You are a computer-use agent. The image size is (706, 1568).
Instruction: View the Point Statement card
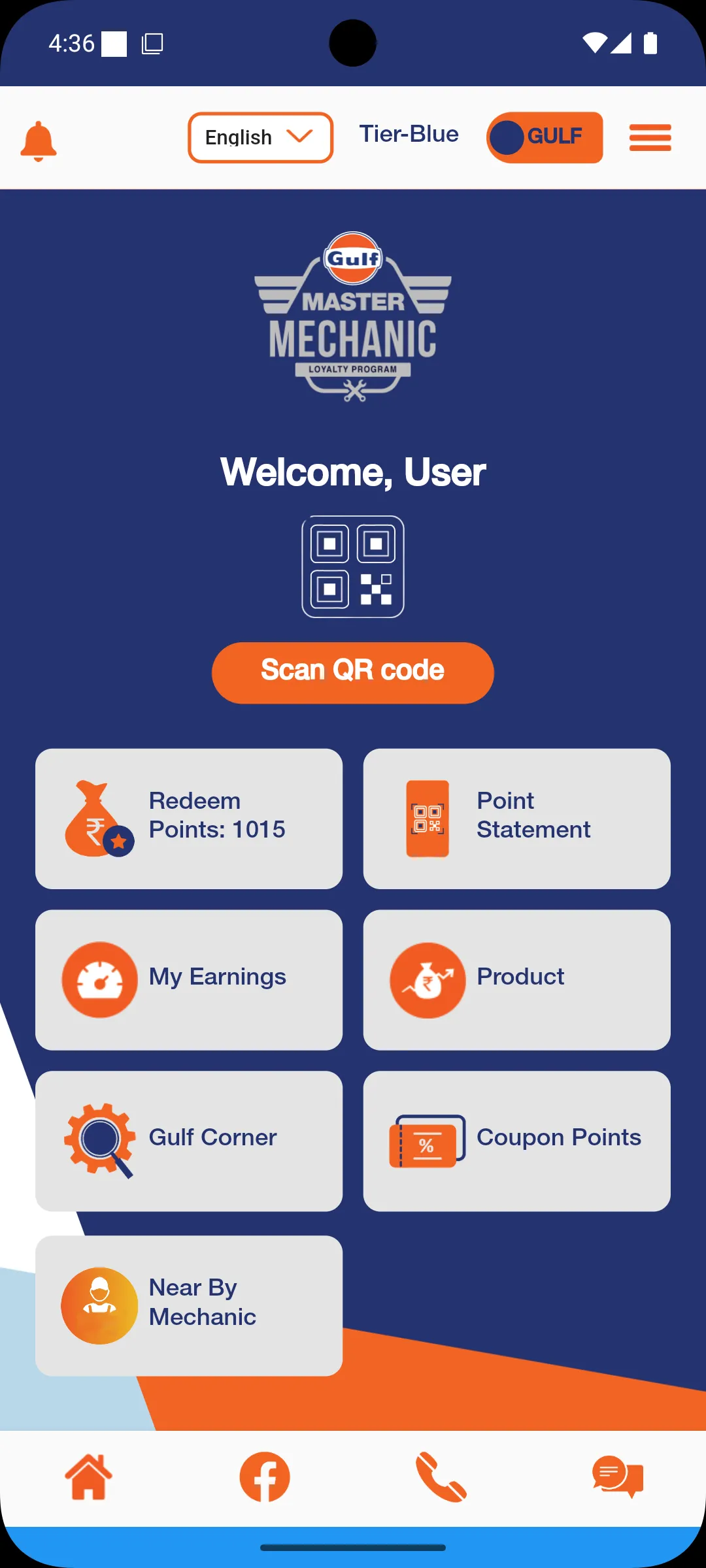pos(516,818)
